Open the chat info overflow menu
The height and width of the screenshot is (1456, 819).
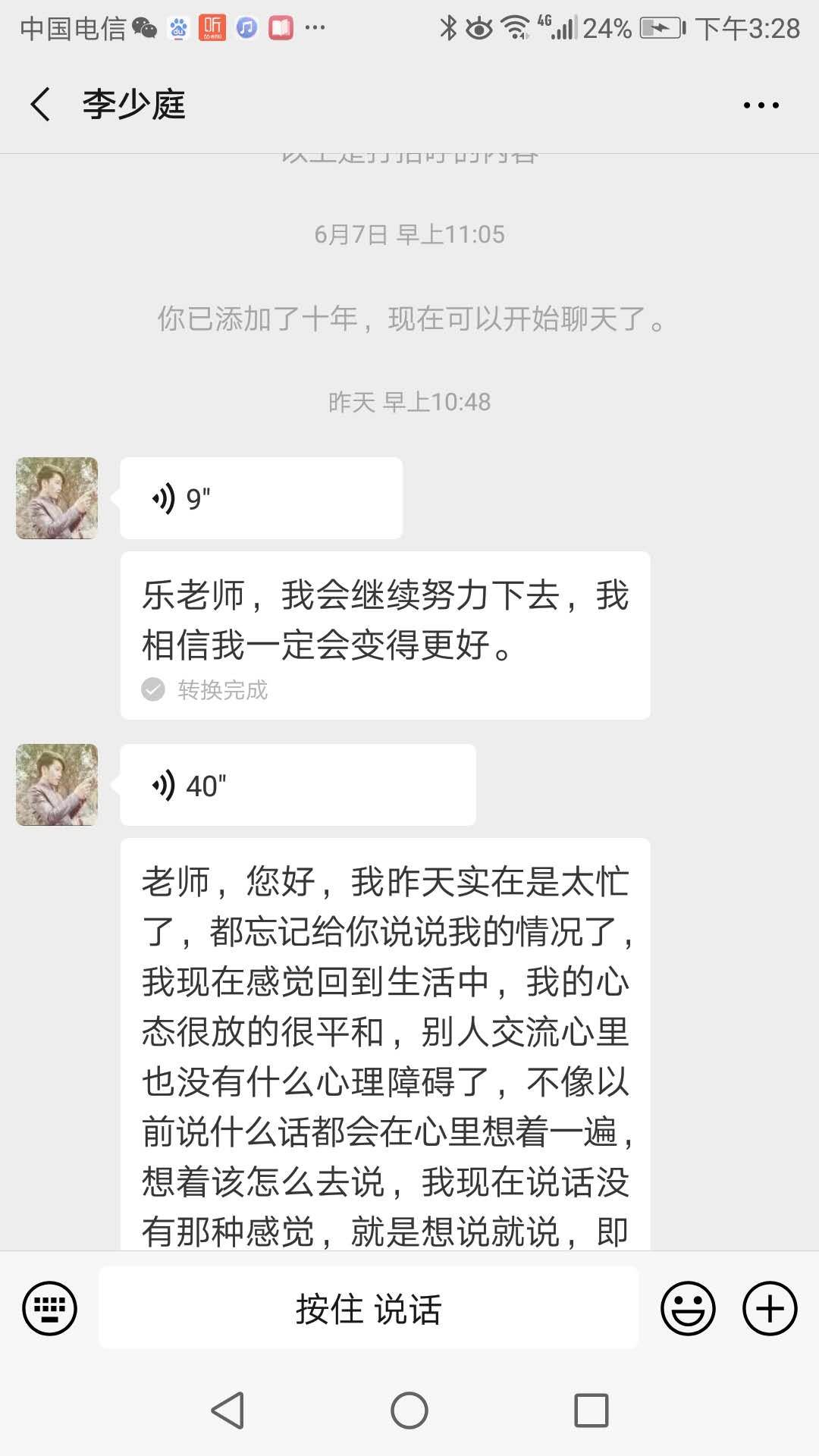point(761,105)
